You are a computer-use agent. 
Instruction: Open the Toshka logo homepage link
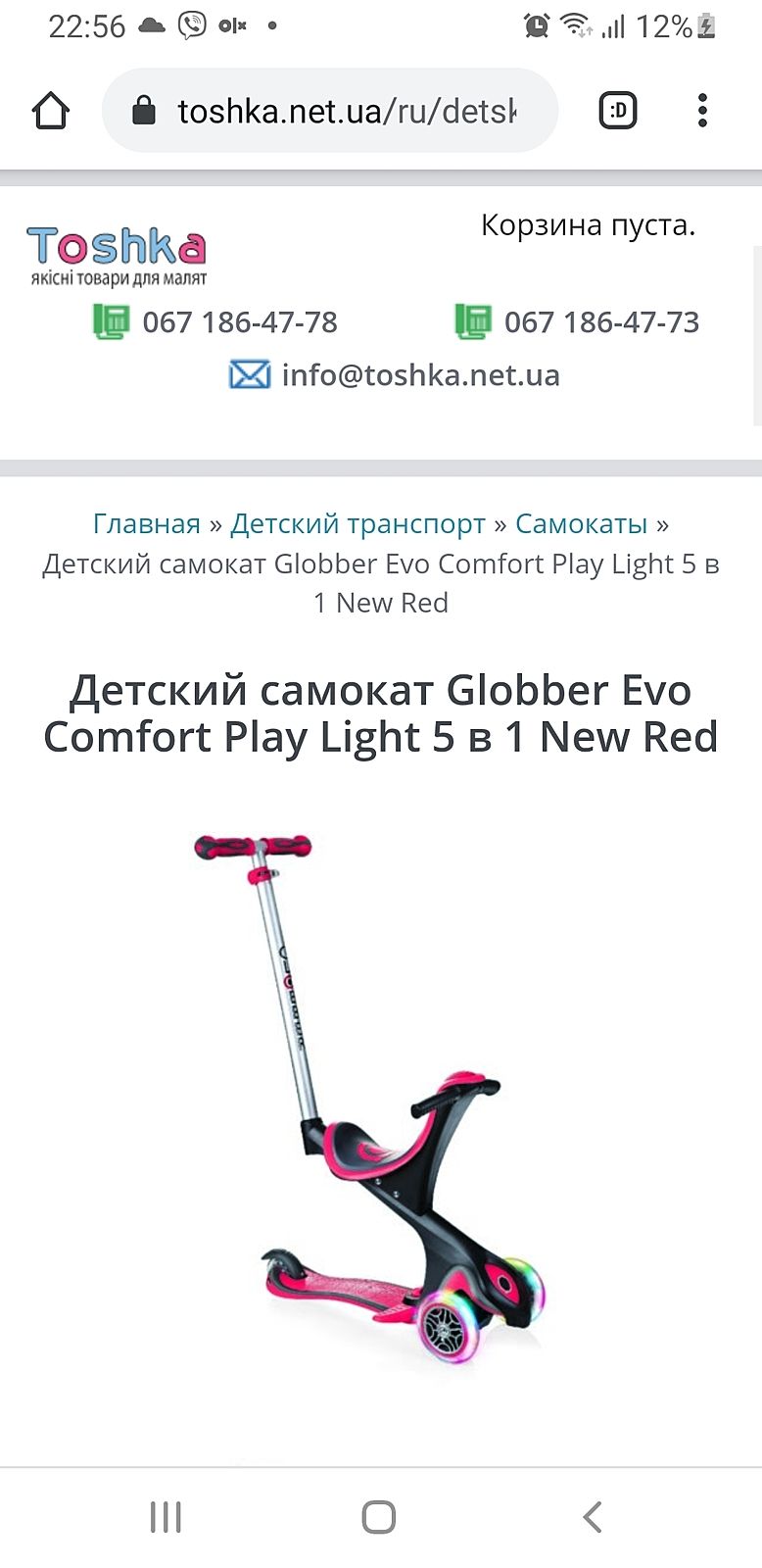117,255
